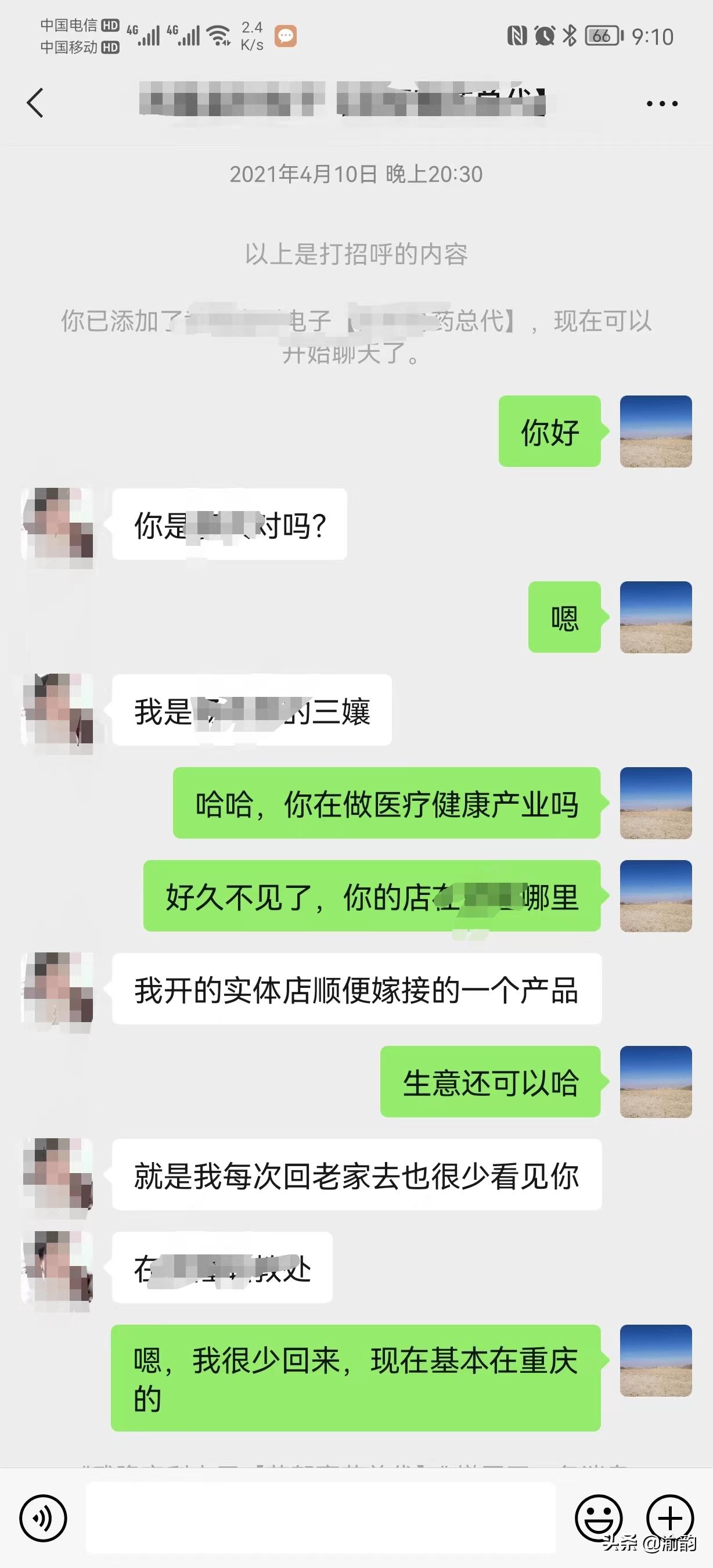Tap the green bubble mentioning 重庆
713x1568 pixels.
pos(356,1377)
